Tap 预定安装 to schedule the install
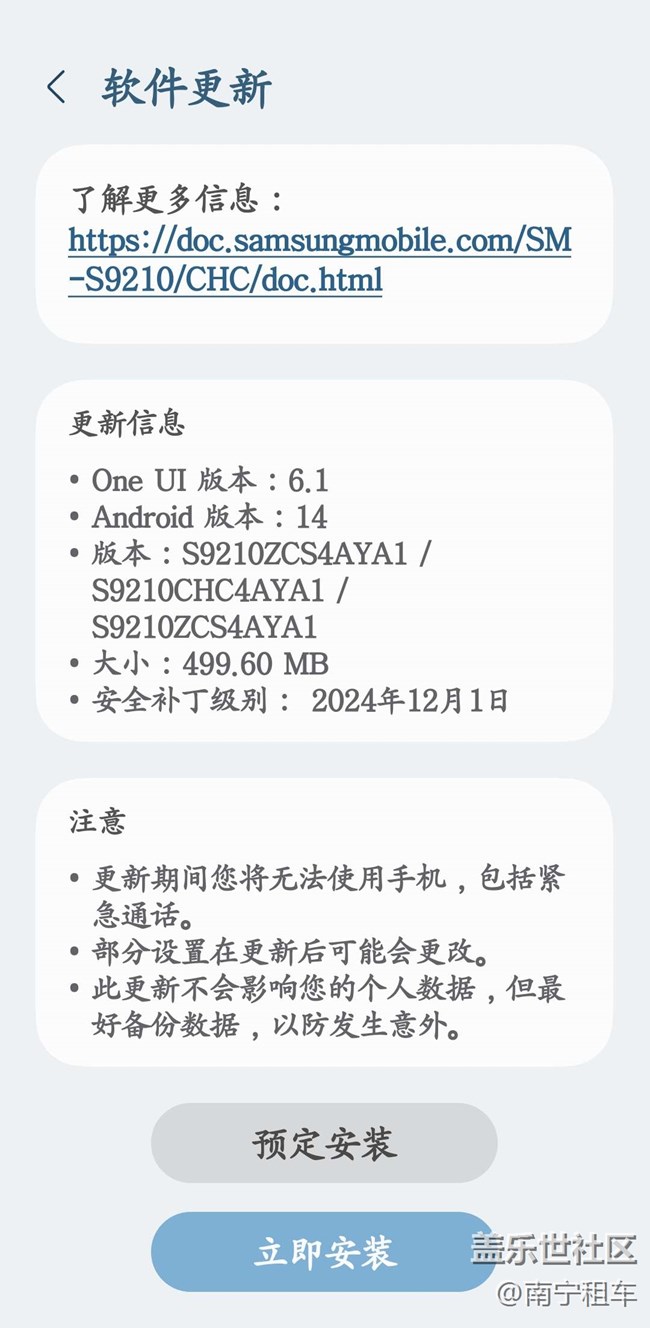The image size is (650, 1328). (x=324, y=1143)
